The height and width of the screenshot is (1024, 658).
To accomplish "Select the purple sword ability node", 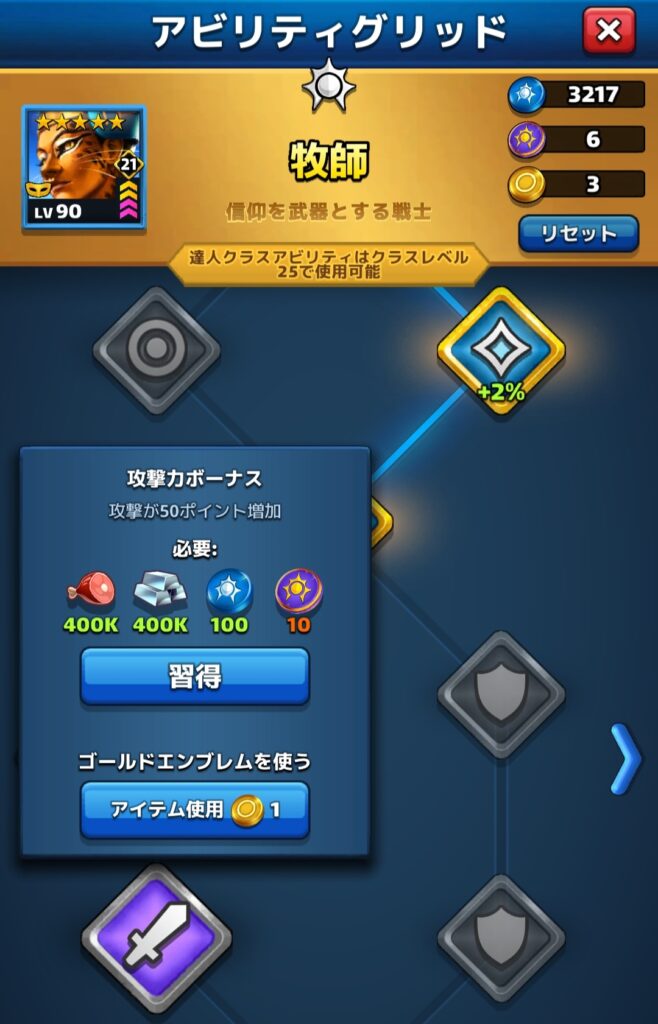I will tap(156, 938).
